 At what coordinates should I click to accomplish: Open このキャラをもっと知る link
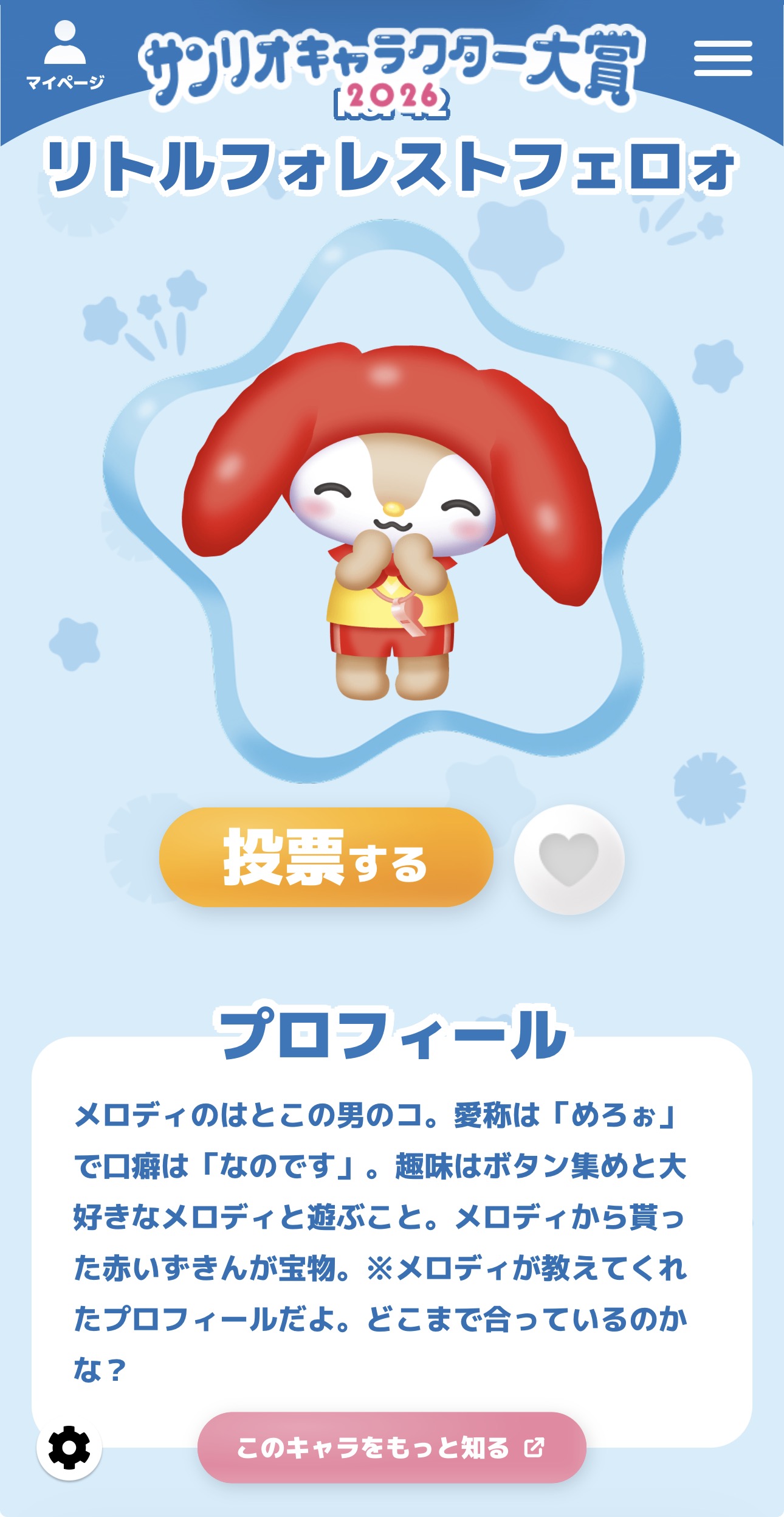coord(391,1448)
